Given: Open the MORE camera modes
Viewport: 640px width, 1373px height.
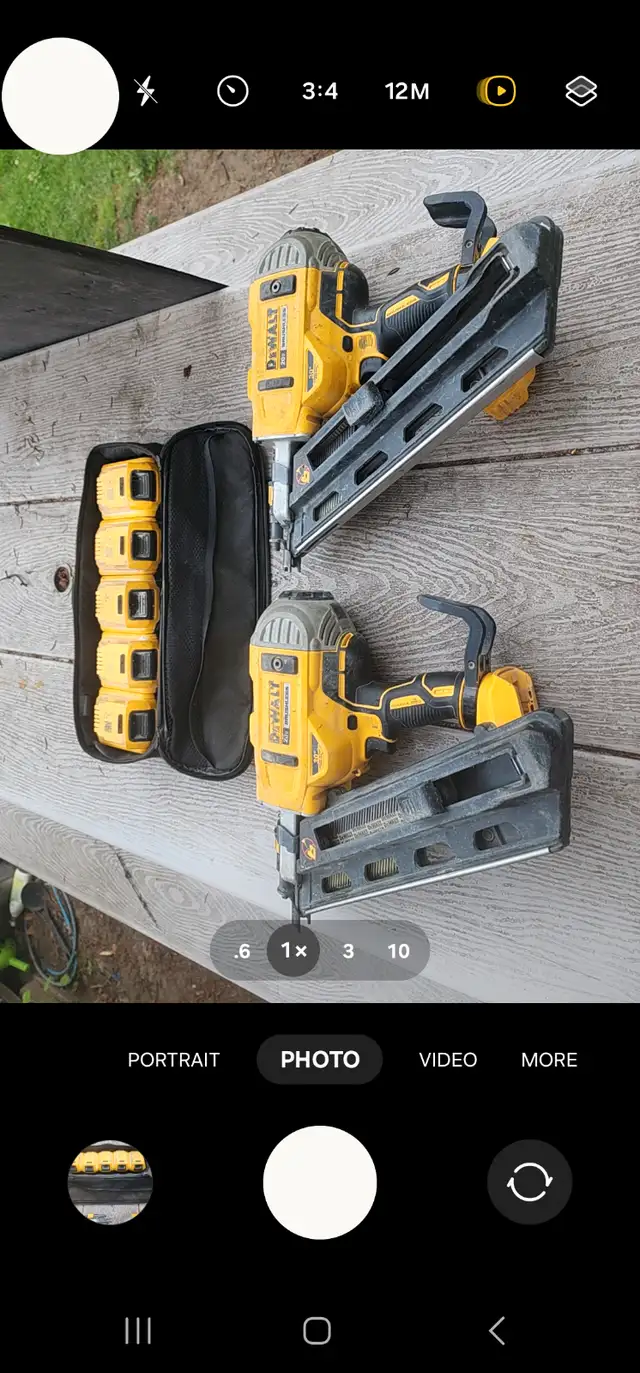Looking at the screenshot, I should pos(549,1060).
